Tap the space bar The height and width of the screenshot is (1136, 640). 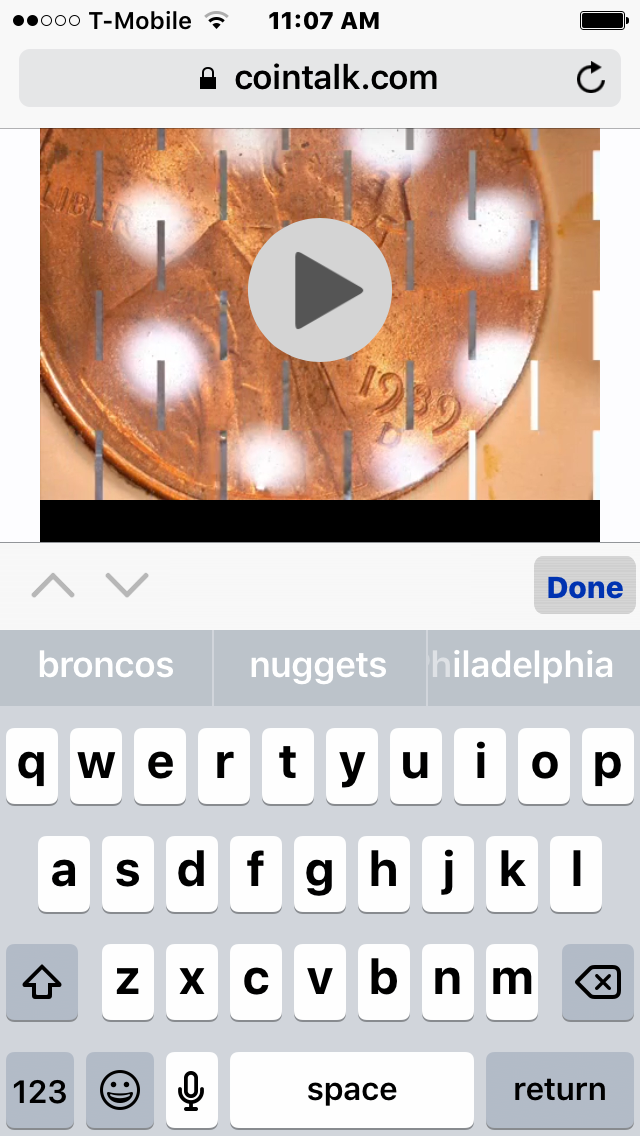point(351,1090)
